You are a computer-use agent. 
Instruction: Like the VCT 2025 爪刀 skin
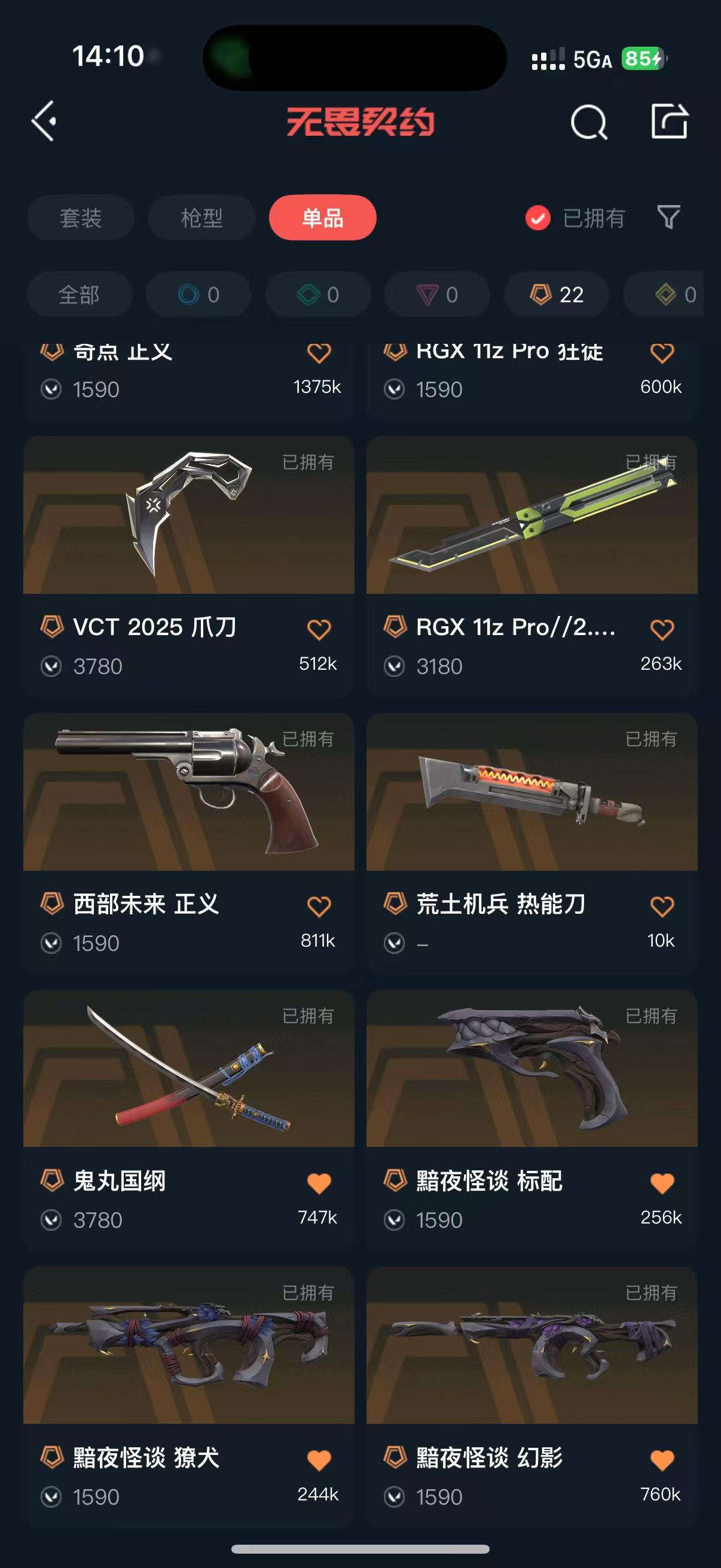[319, 629]
